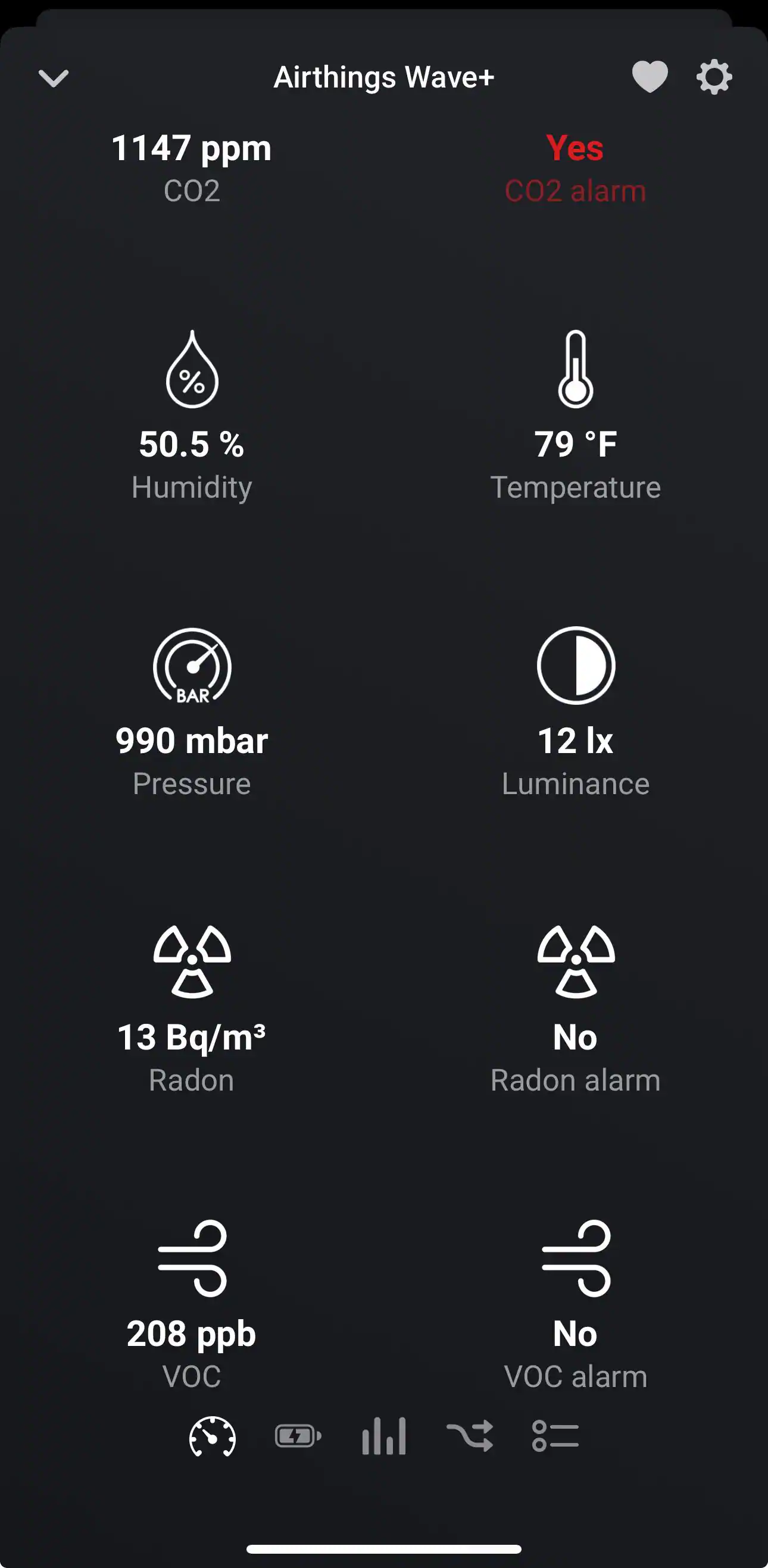Switch to the gauge dashboard tab

[213, 1436]
